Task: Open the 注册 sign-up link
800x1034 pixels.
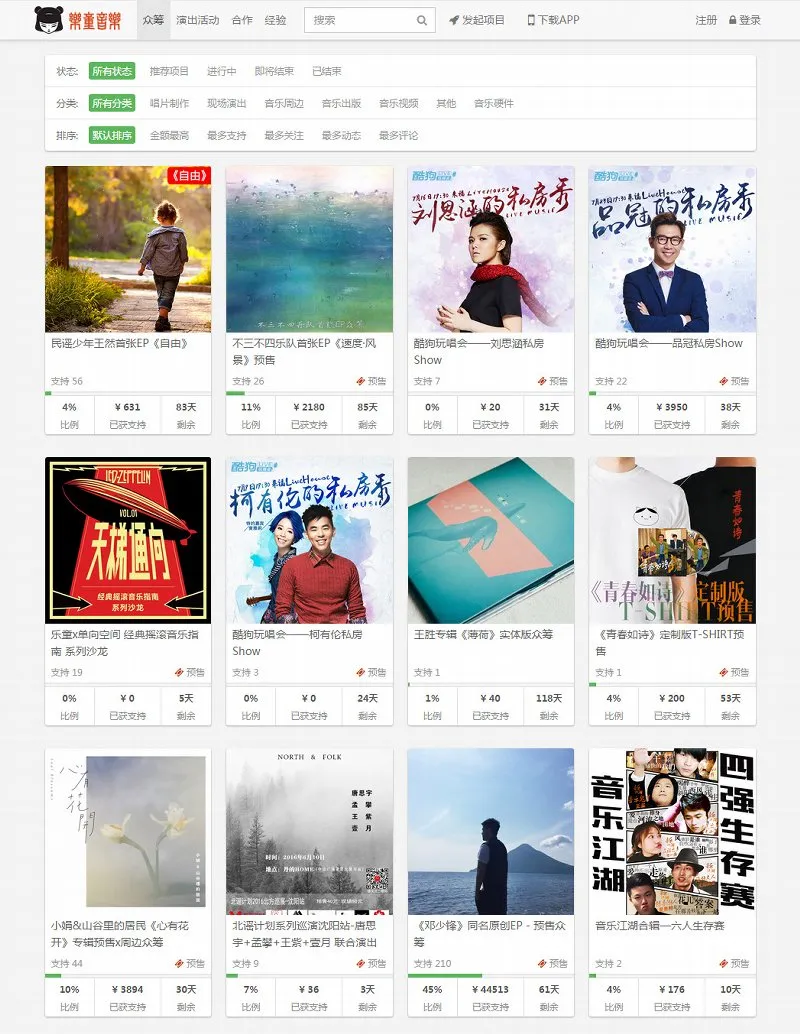Action: coord(706,20)
